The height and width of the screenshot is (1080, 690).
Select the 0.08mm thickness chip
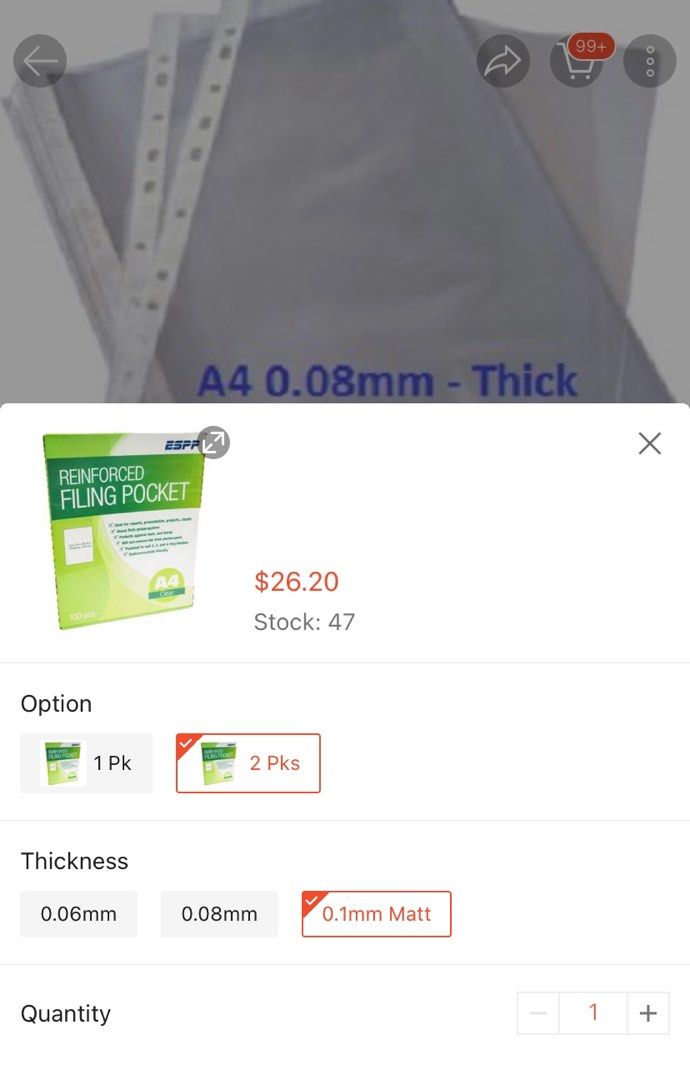click(x=219, y=914)
